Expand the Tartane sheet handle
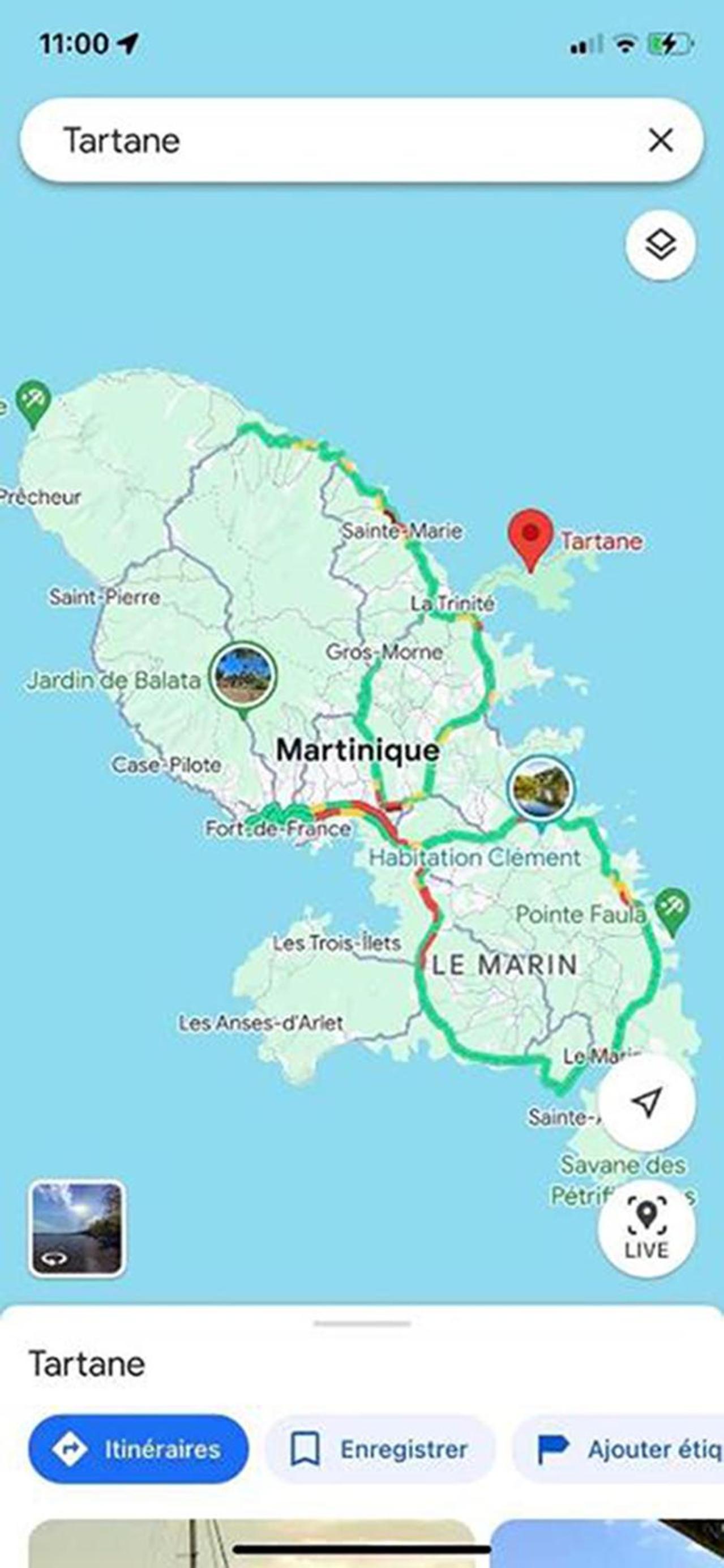This screenshot has width=724, height=1568. (362, 1323)
